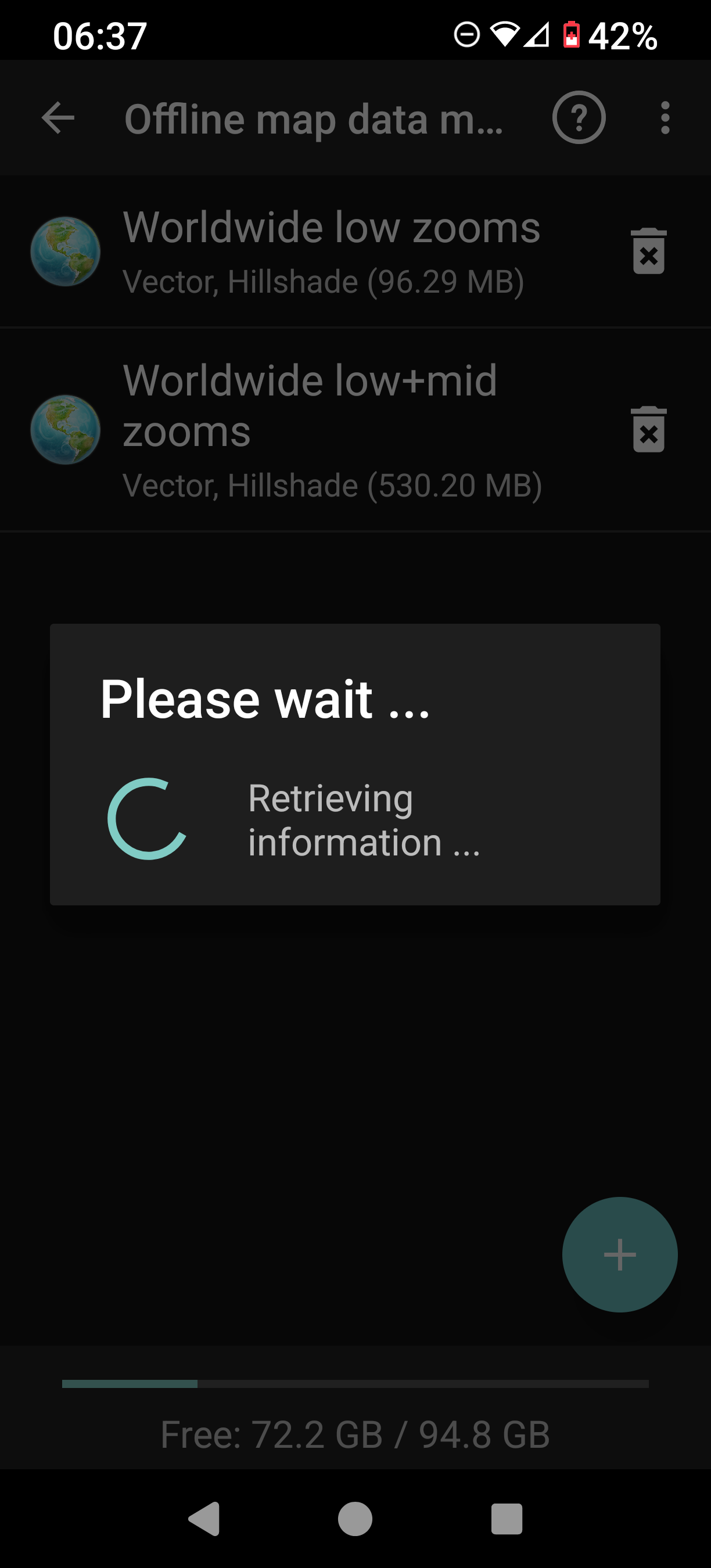Go back using the app bar arrow
This screenshot has width=711, height=1568.
click(x=58, y=117)
